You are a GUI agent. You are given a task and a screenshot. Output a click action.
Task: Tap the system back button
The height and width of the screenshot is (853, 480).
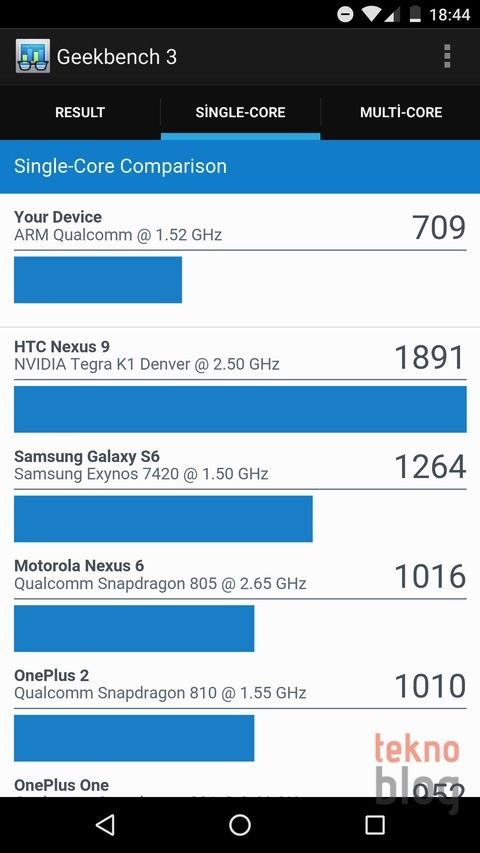(104, 825)
